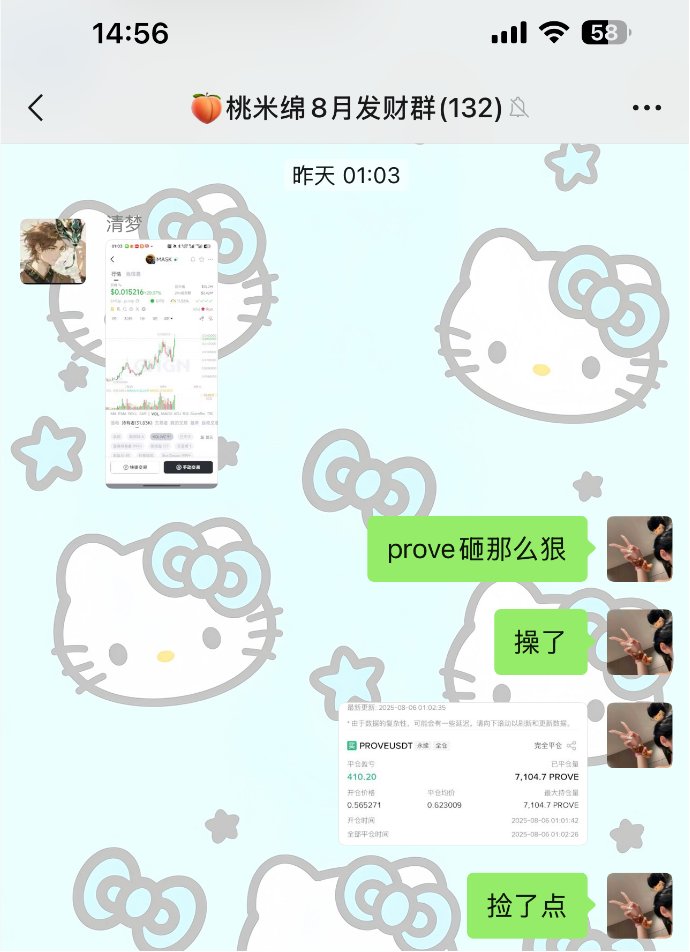The image size is (690, 952).
Task: Open the group chat overflow menu
Action: (x=648, y=108)
